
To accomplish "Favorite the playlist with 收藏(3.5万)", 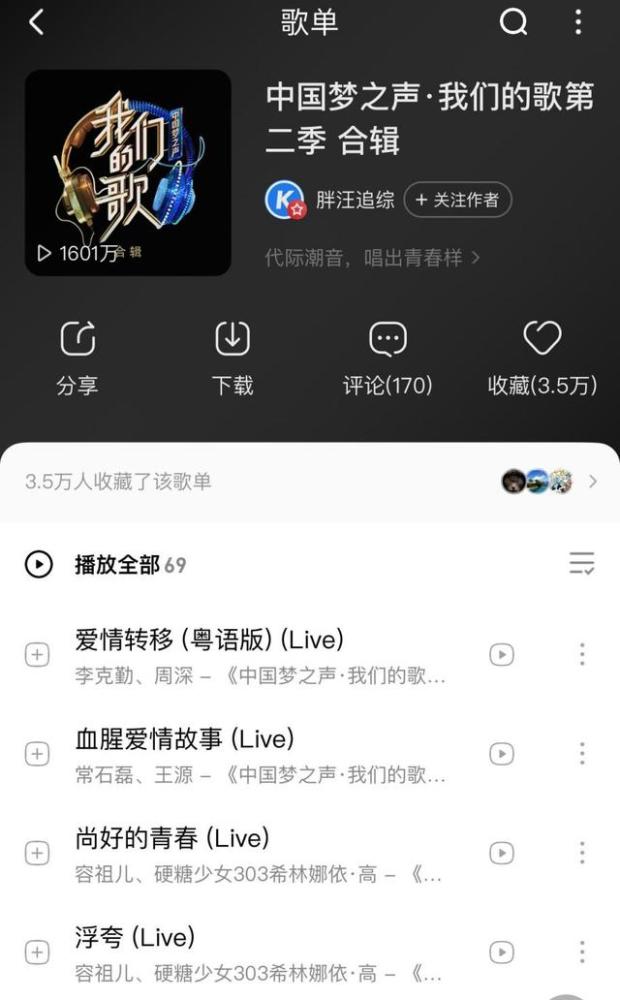I will (x=542, y=358).
